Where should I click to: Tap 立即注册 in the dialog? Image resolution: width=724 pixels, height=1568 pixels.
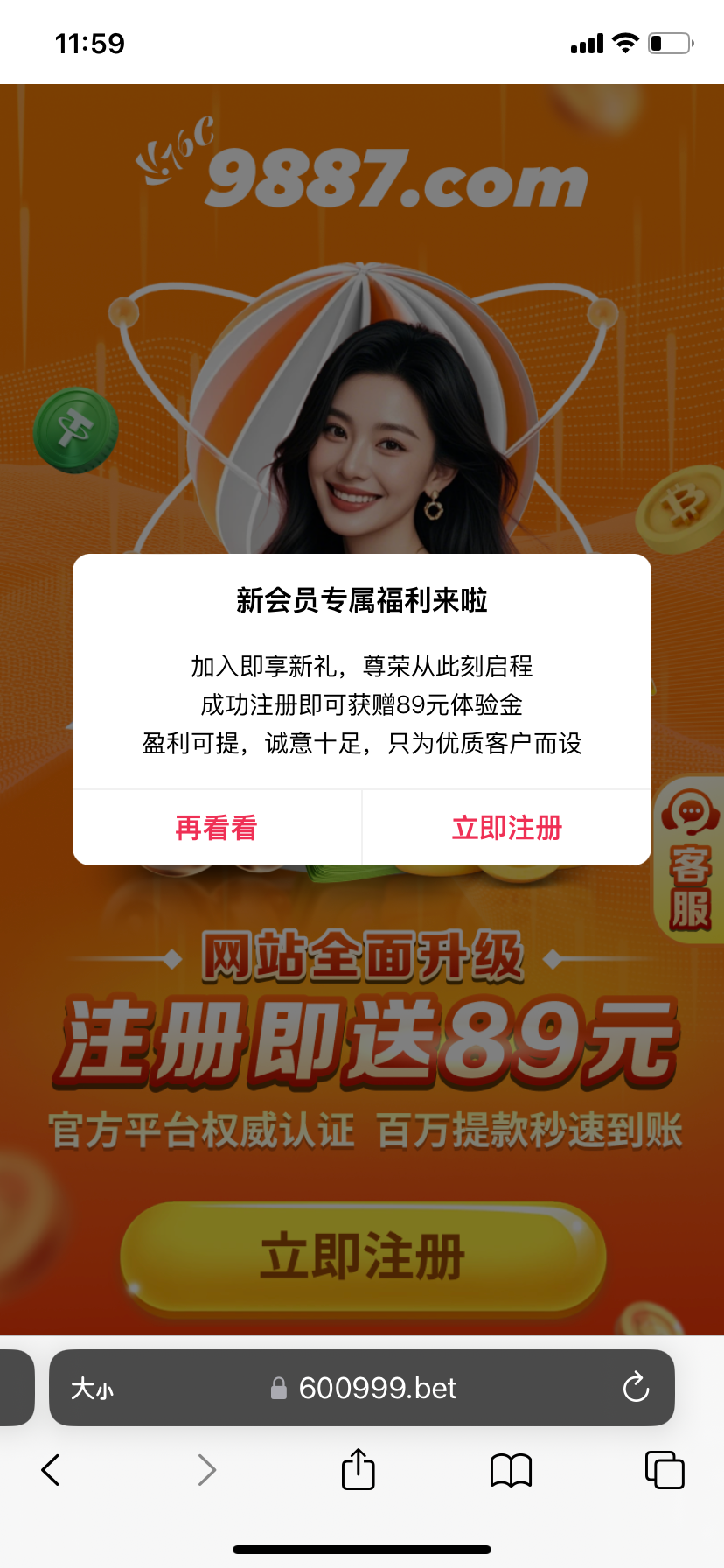click(x=506, y=828)
